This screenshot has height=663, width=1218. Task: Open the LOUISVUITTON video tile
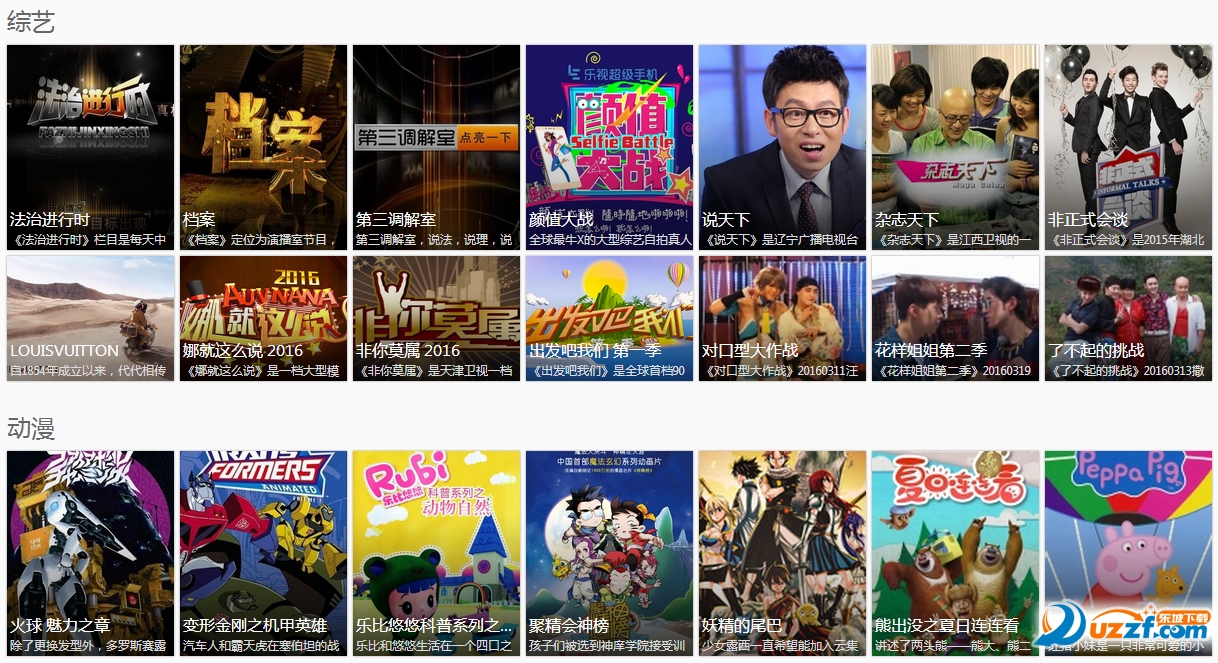pos(90,317)
